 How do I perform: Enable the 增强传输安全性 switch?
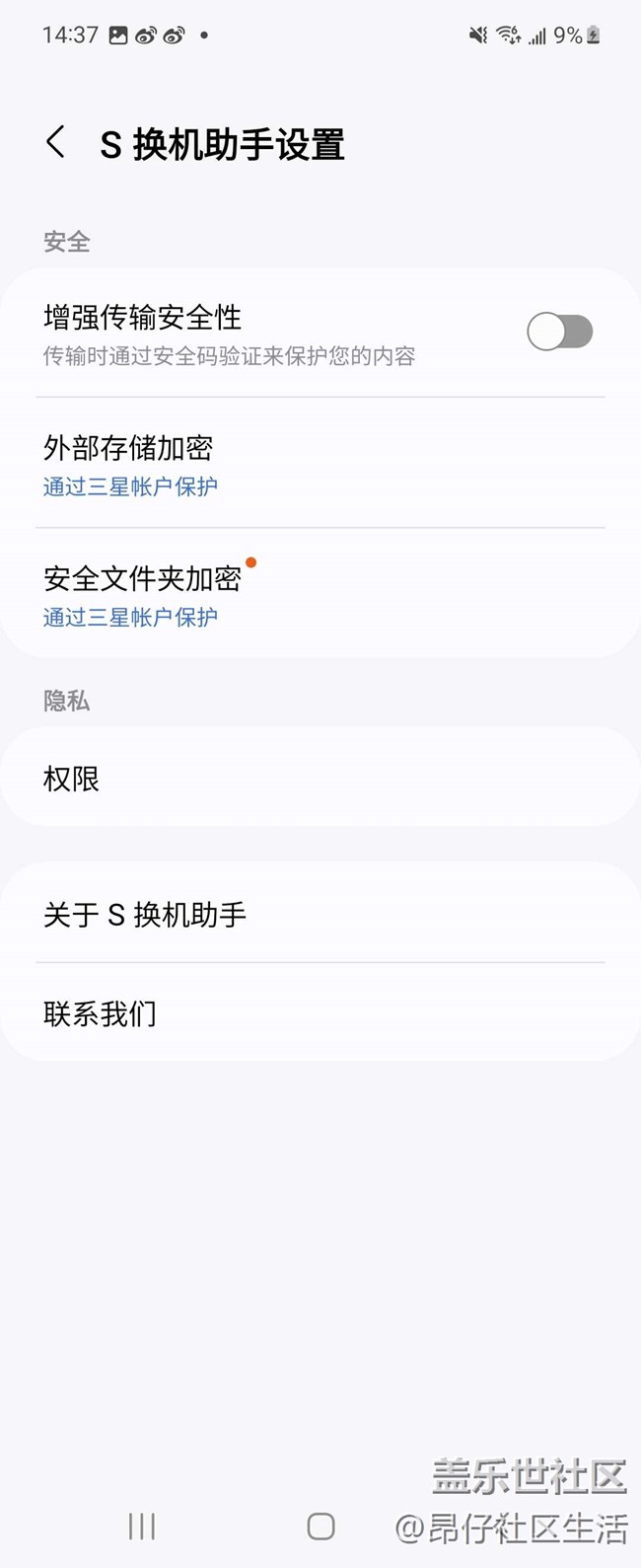point(559,332)
